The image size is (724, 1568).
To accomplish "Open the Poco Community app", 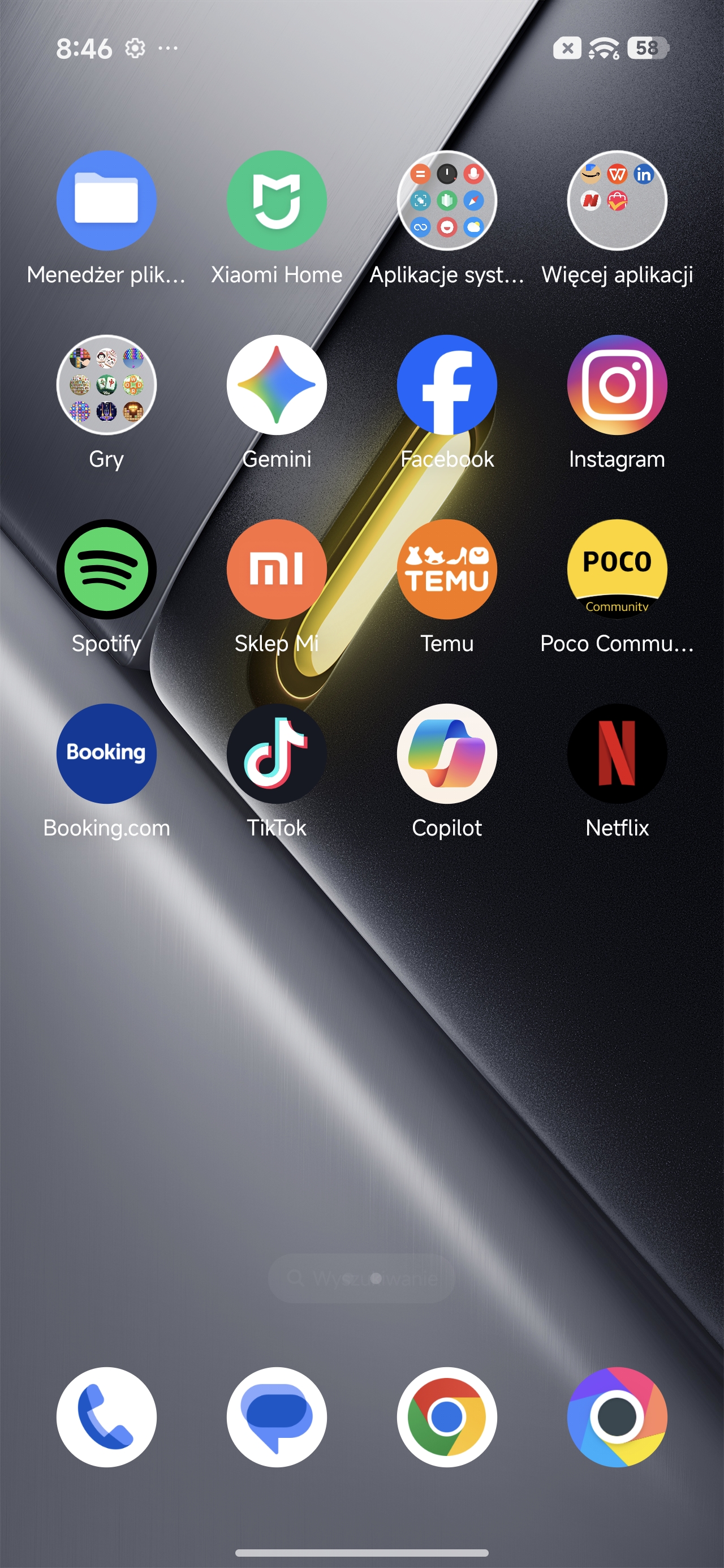I will [617, 569].
